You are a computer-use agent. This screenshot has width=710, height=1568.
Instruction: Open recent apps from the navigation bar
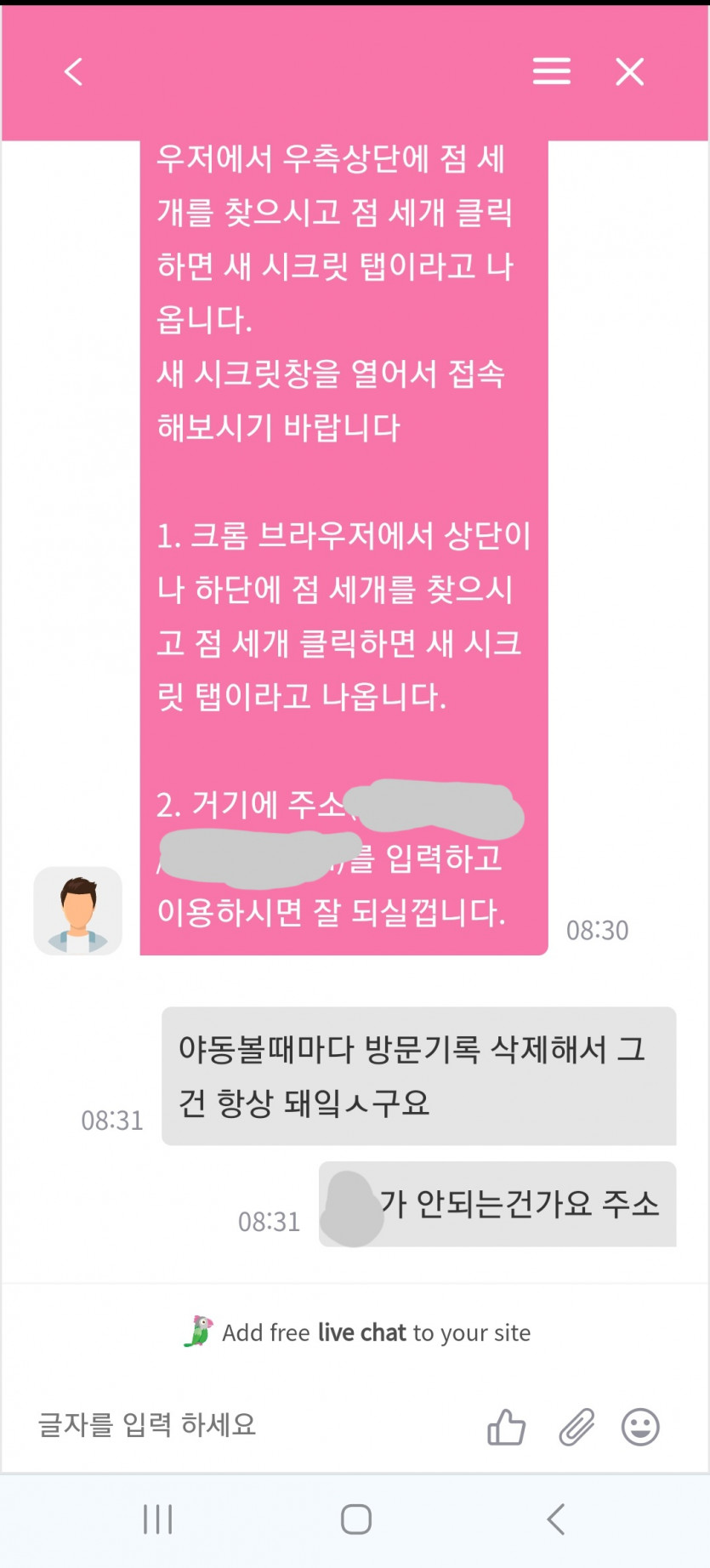(158, 1520)
